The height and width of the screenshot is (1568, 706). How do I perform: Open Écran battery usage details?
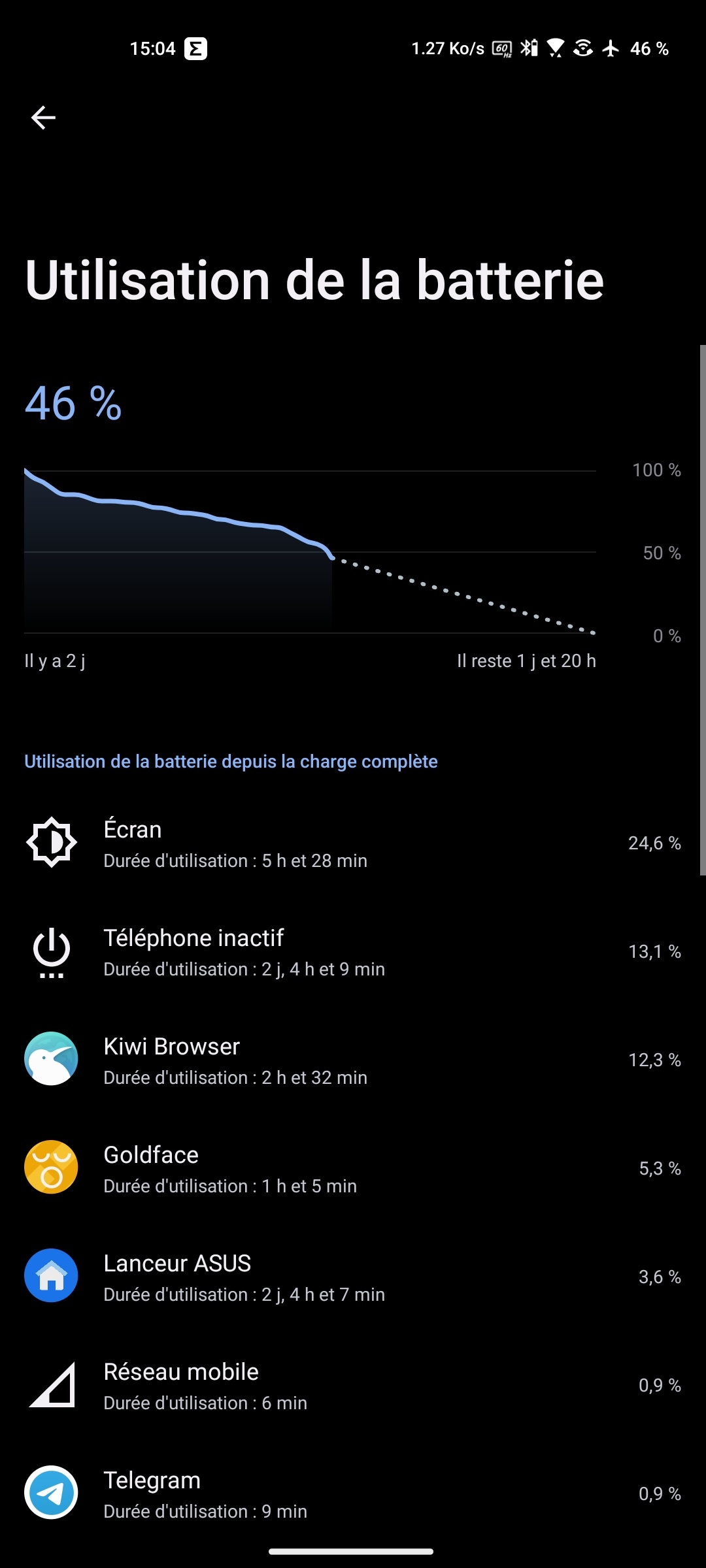tap(353, 843)
